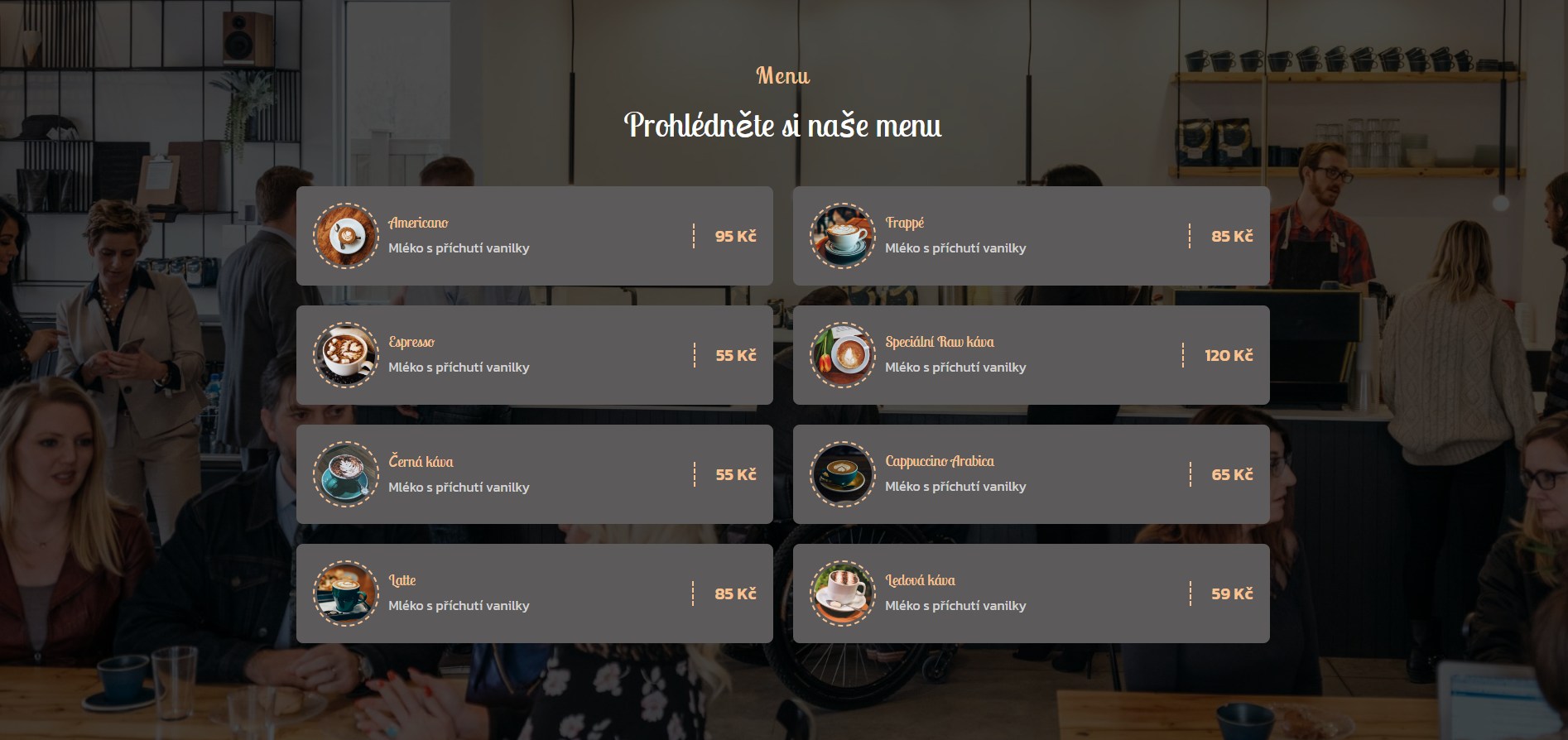Open the Frappé menu item

1031,236
